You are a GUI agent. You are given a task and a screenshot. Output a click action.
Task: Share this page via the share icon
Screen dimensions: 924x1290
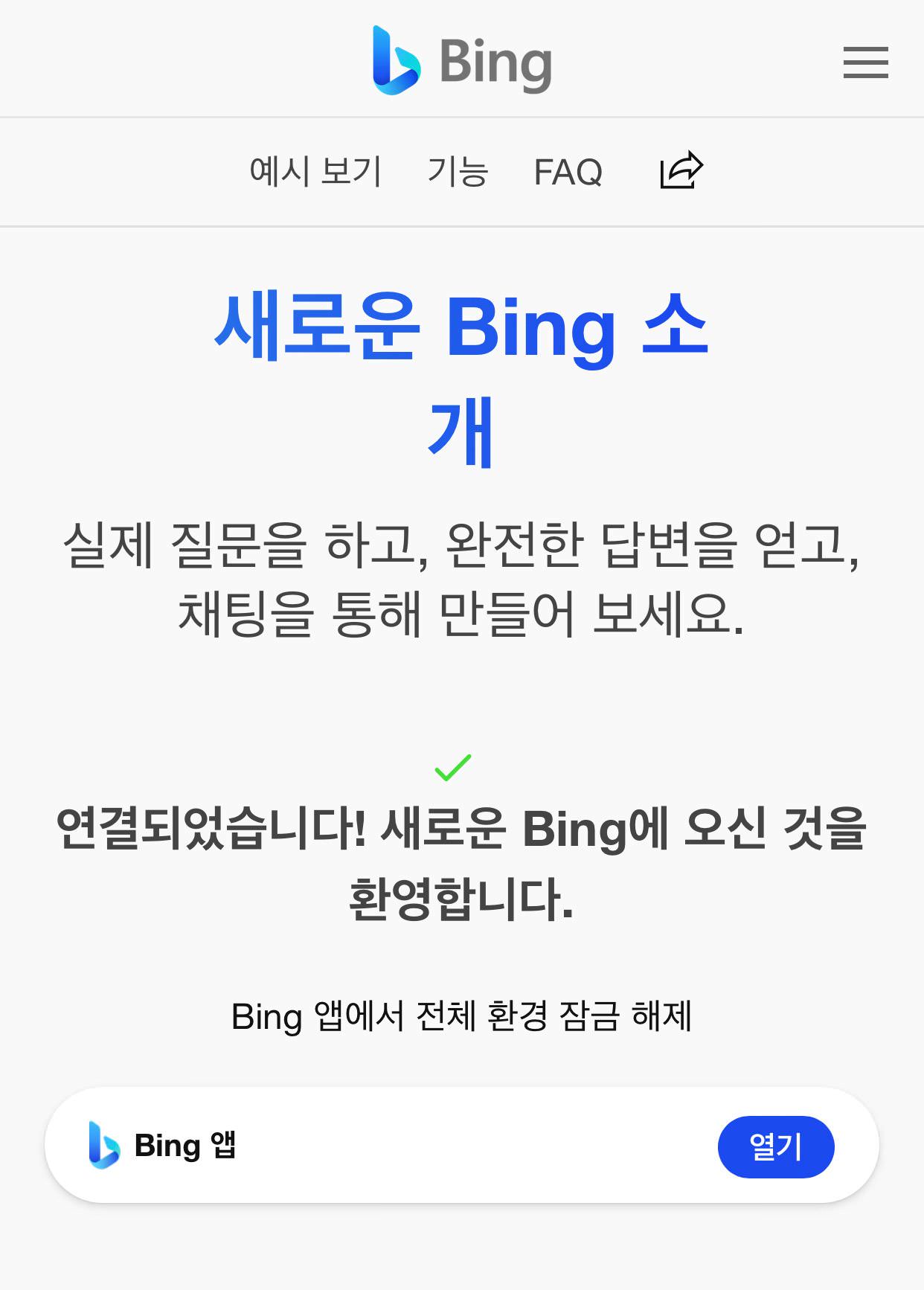tap(681, 170)
